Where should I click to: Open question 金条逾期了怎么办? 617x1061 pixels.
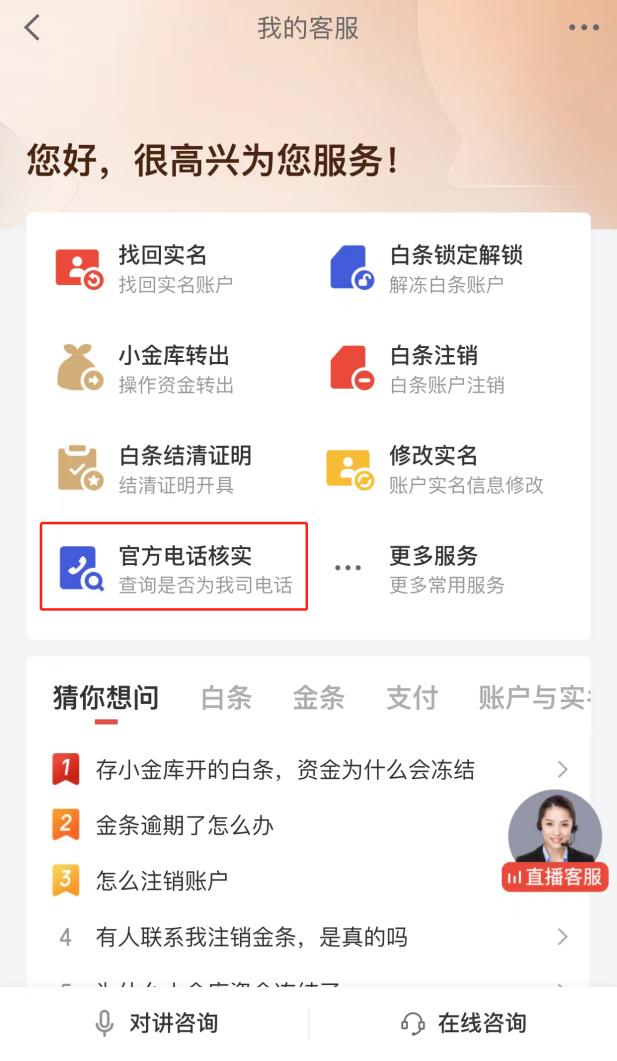185,826
